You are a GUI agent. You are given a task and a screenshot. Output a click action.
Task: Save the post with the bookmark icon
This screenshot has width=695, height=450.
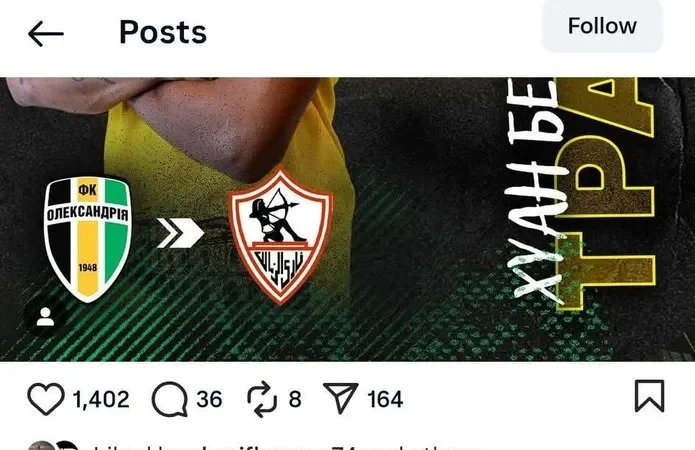(649, 396)
